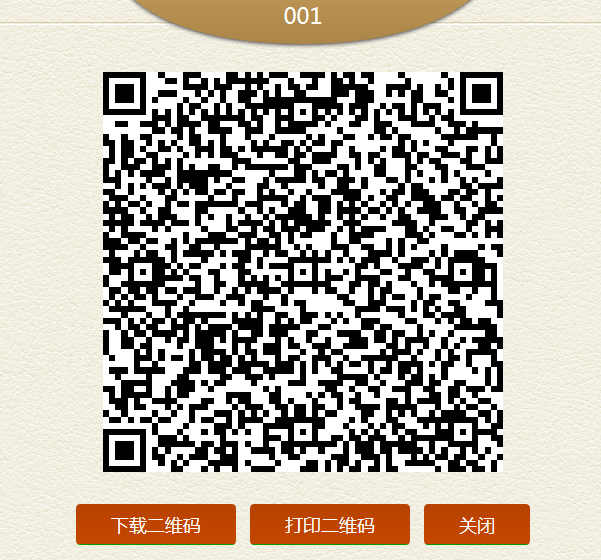This screenshot has width=601, height=560.
Task: Close the dialog with 关闭
Action: point(476,525)
